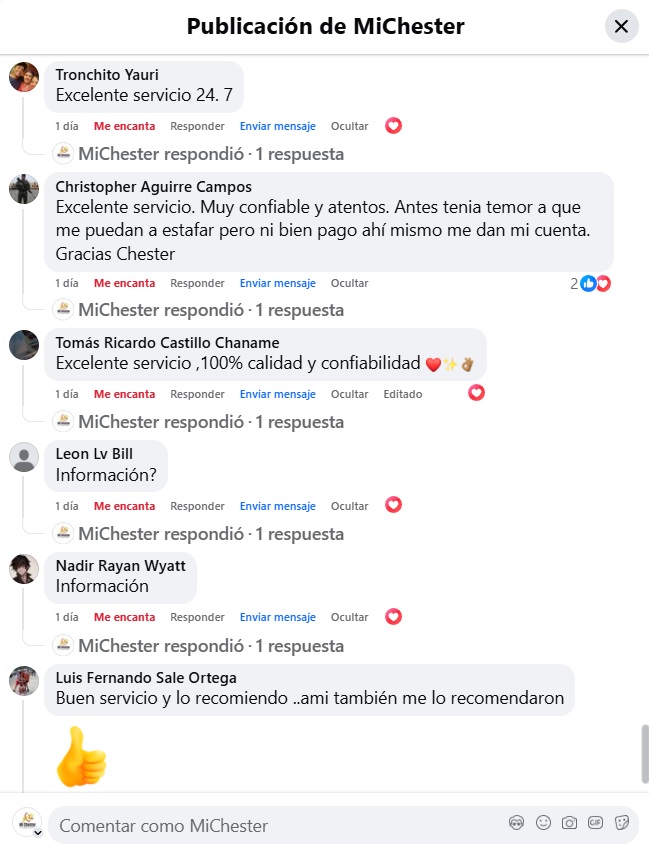Close the Publicación de MiChester dialog
Screen dimensions: 649x857
pos(621,27)
